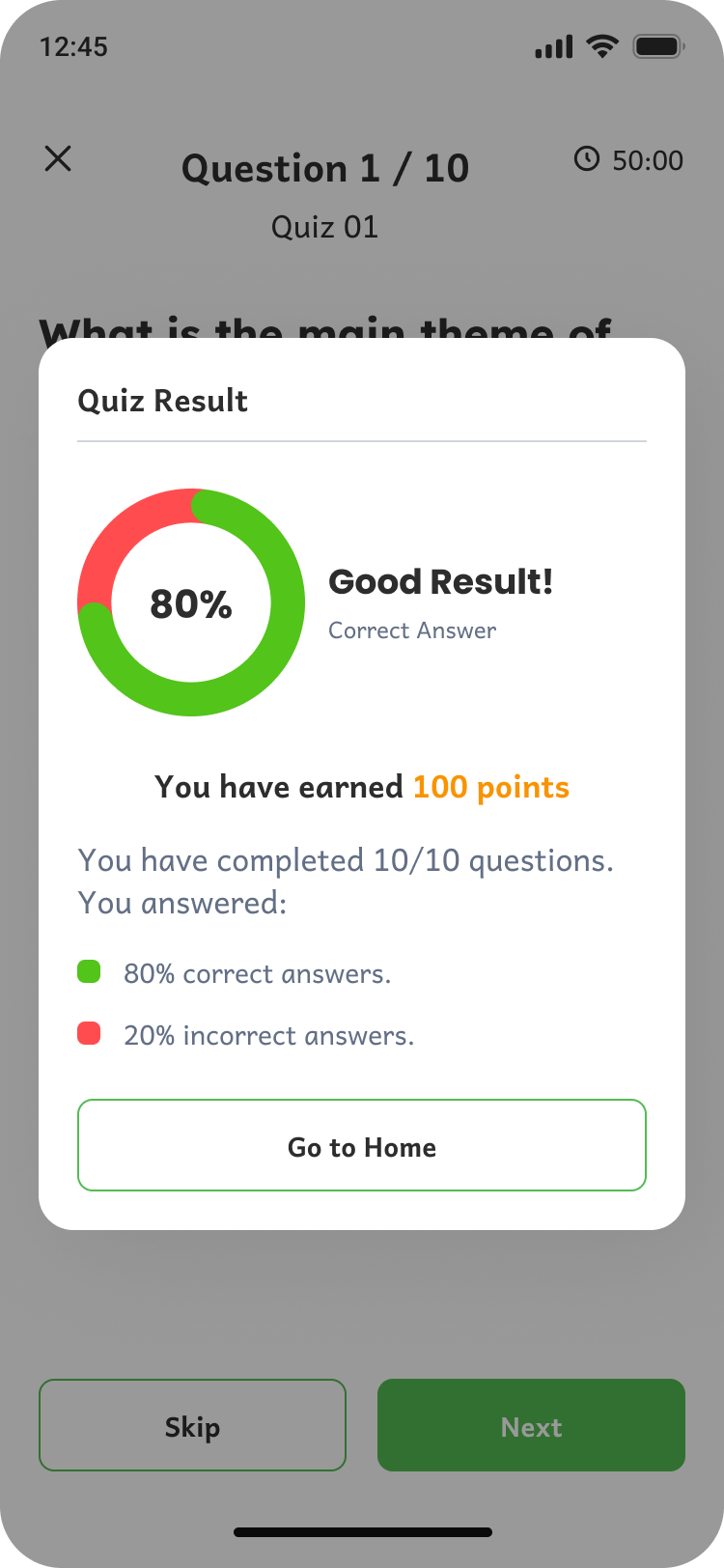Tap the Good Result! heading
This screenshot has width=724, height=1568.
(x=441, y=581)
